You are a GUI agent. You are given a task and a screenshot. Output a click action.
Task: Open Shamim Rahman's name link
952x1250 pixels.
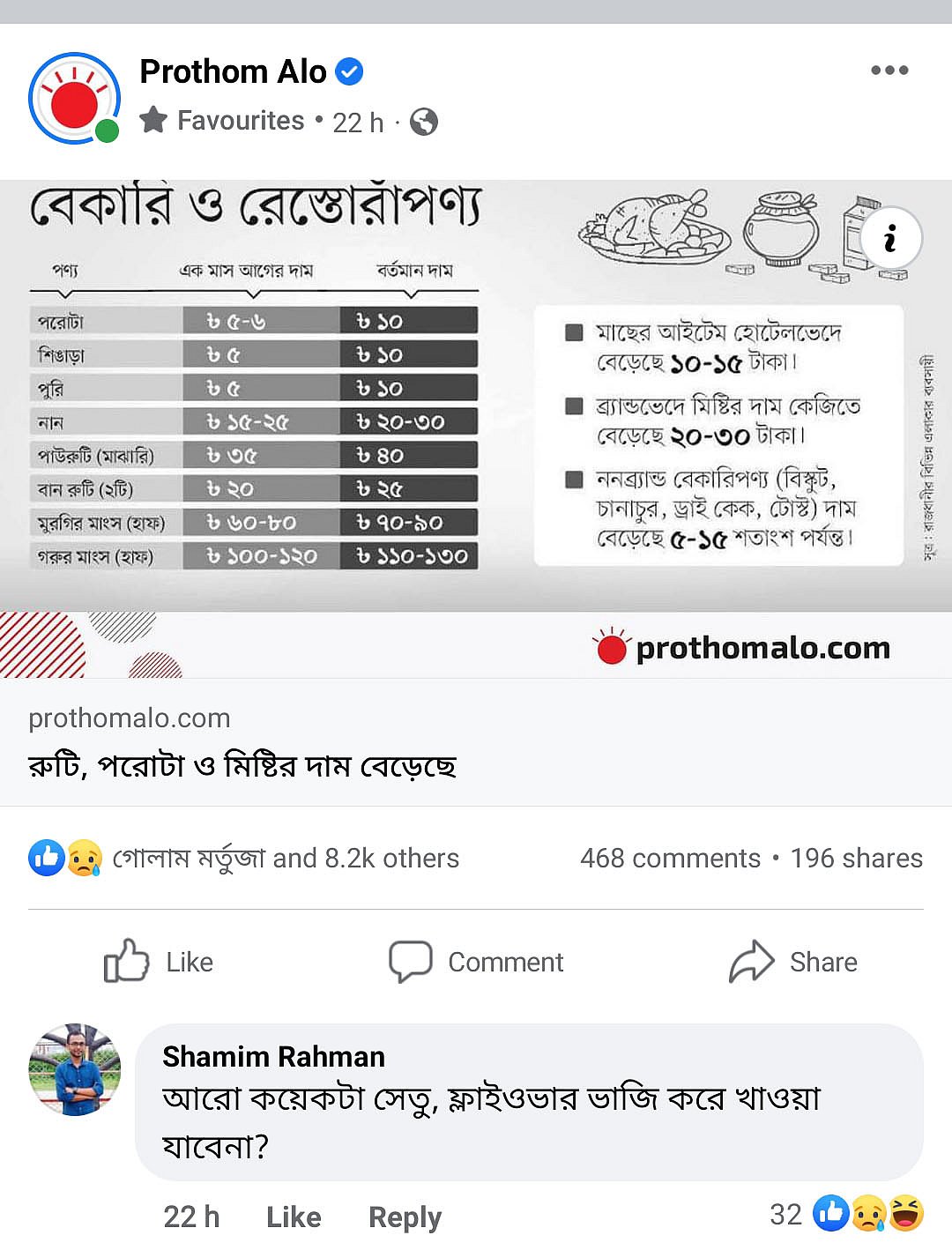tap(273, 1056)
